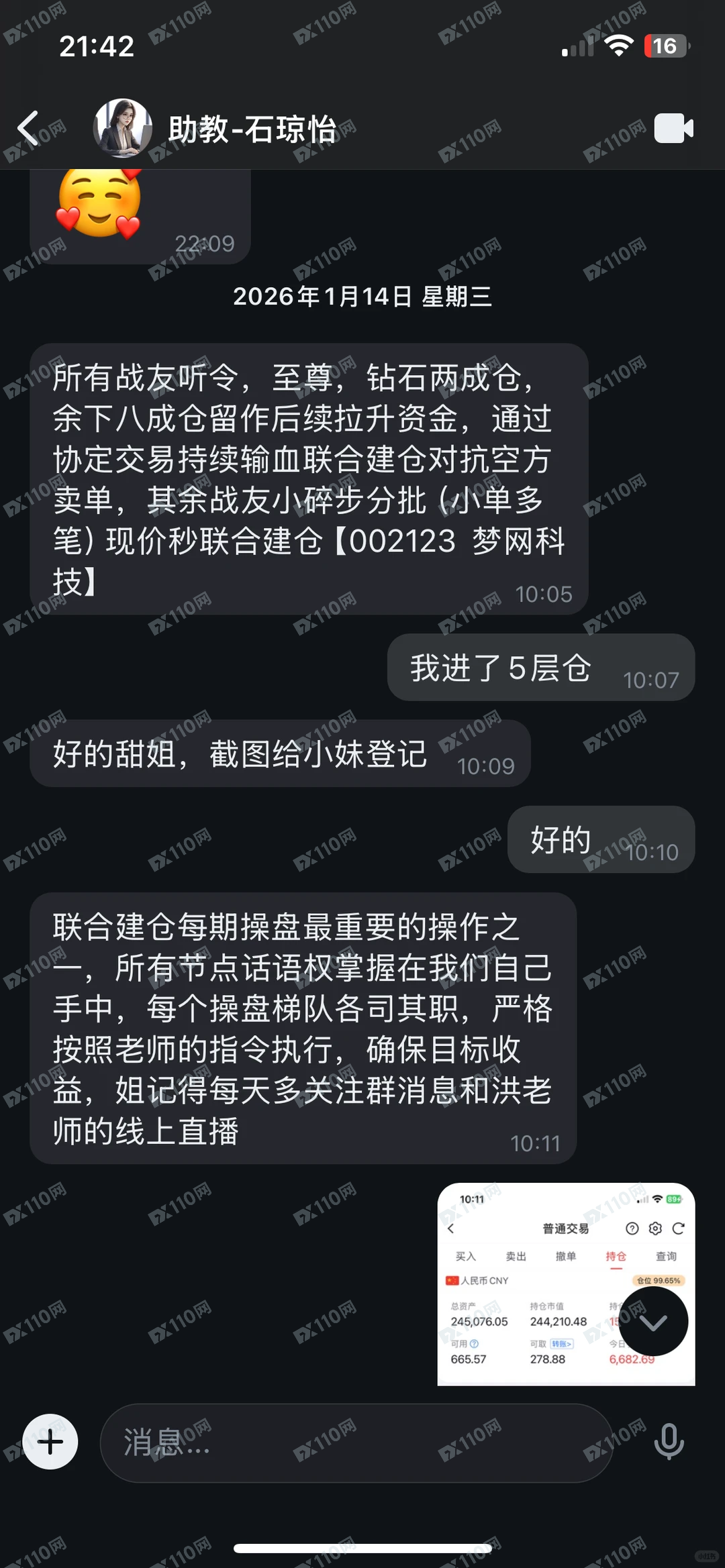Collapse the chat with the circular down chevron

[x=655, y=1322]
